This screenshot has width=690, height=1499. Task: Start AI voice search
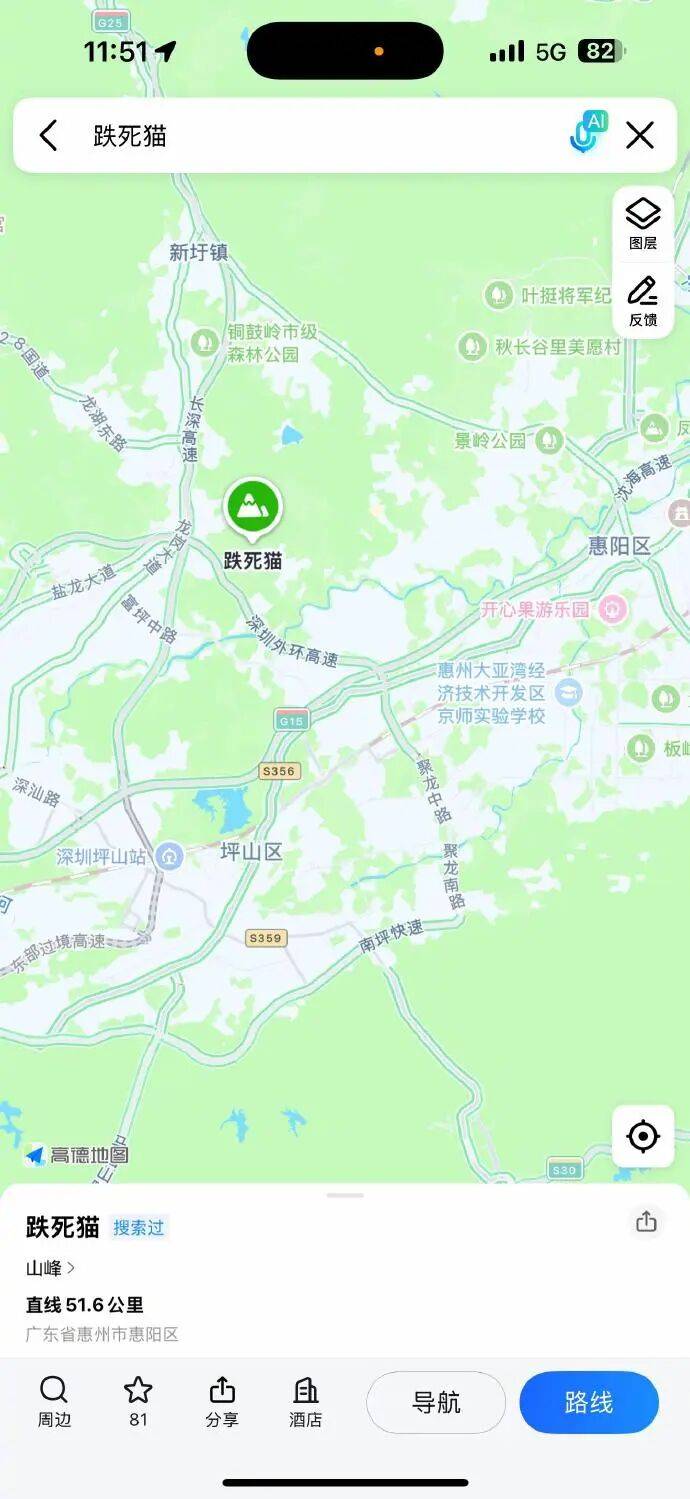point(587,133)
